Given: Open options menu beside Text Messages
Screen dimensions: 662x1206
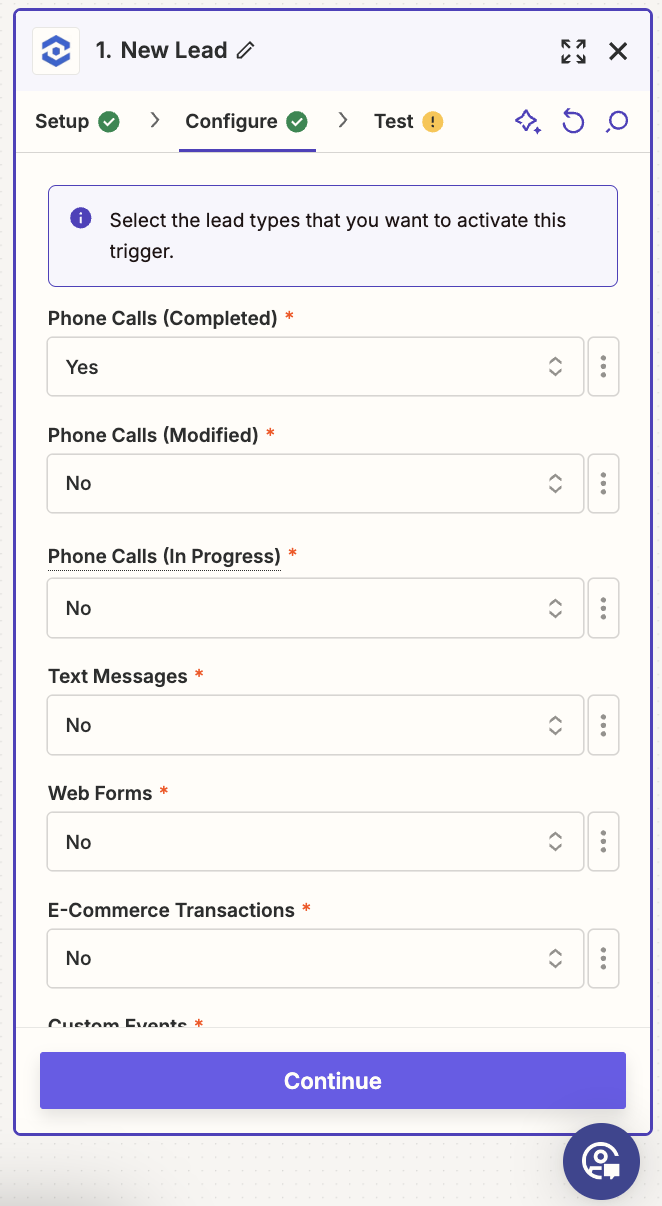Looking at the screenshot, I should (603, 725).
